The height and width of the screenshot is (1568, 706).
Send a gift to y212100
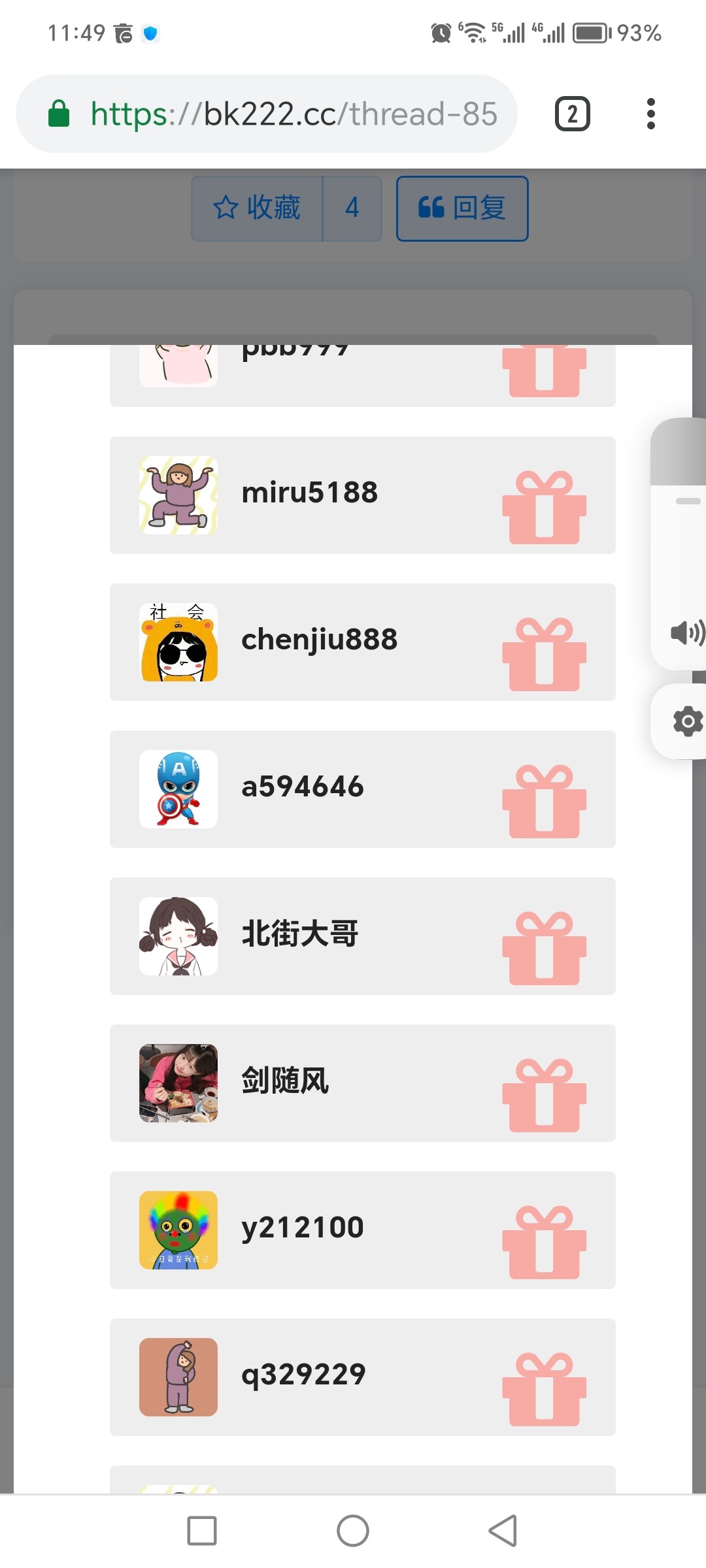coord(544,1243)
